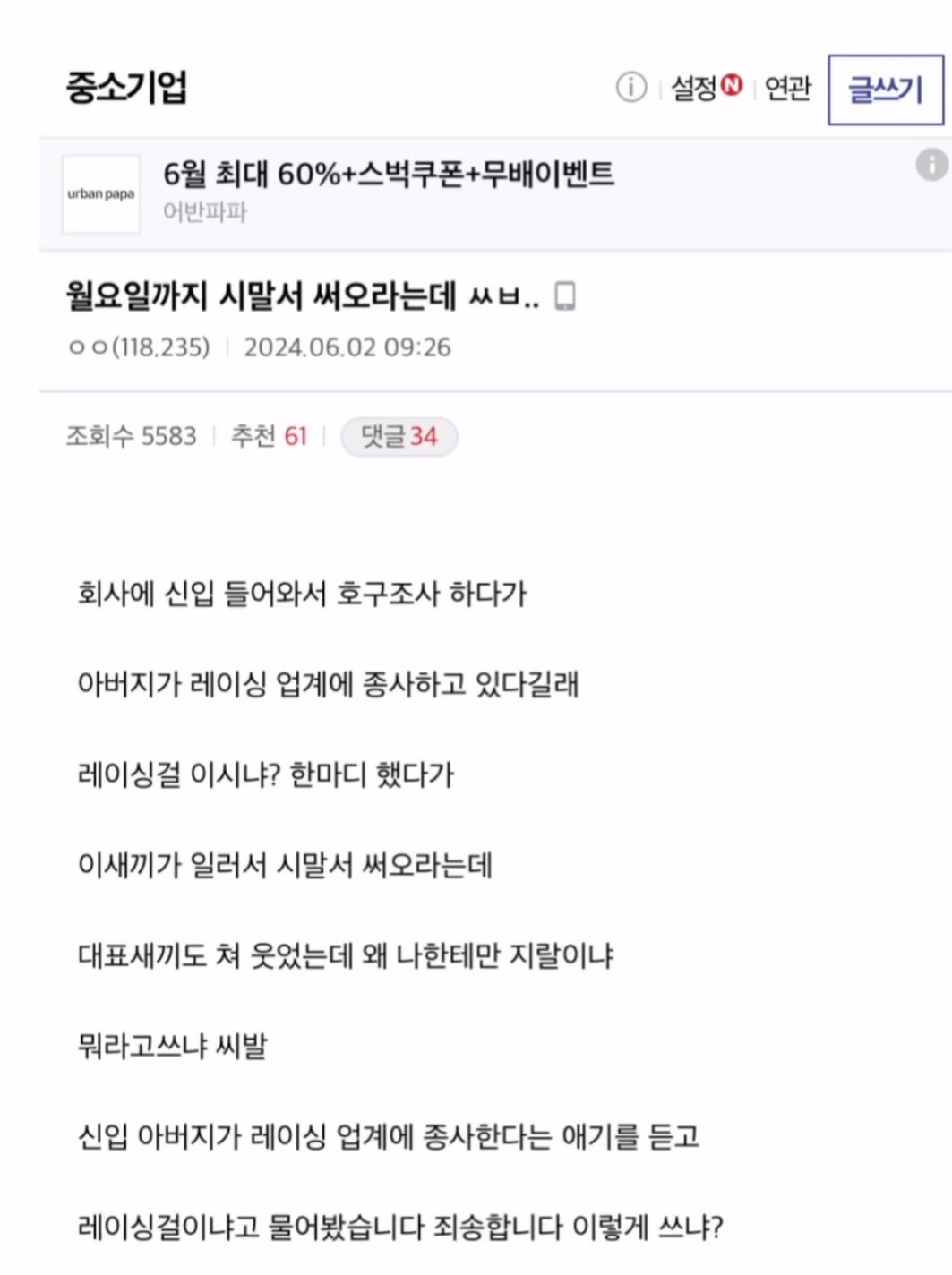Image resolution: width=952 pixels, height=1275 pixels.
Task: Open the gallery info icon
Action: [631, 88]
